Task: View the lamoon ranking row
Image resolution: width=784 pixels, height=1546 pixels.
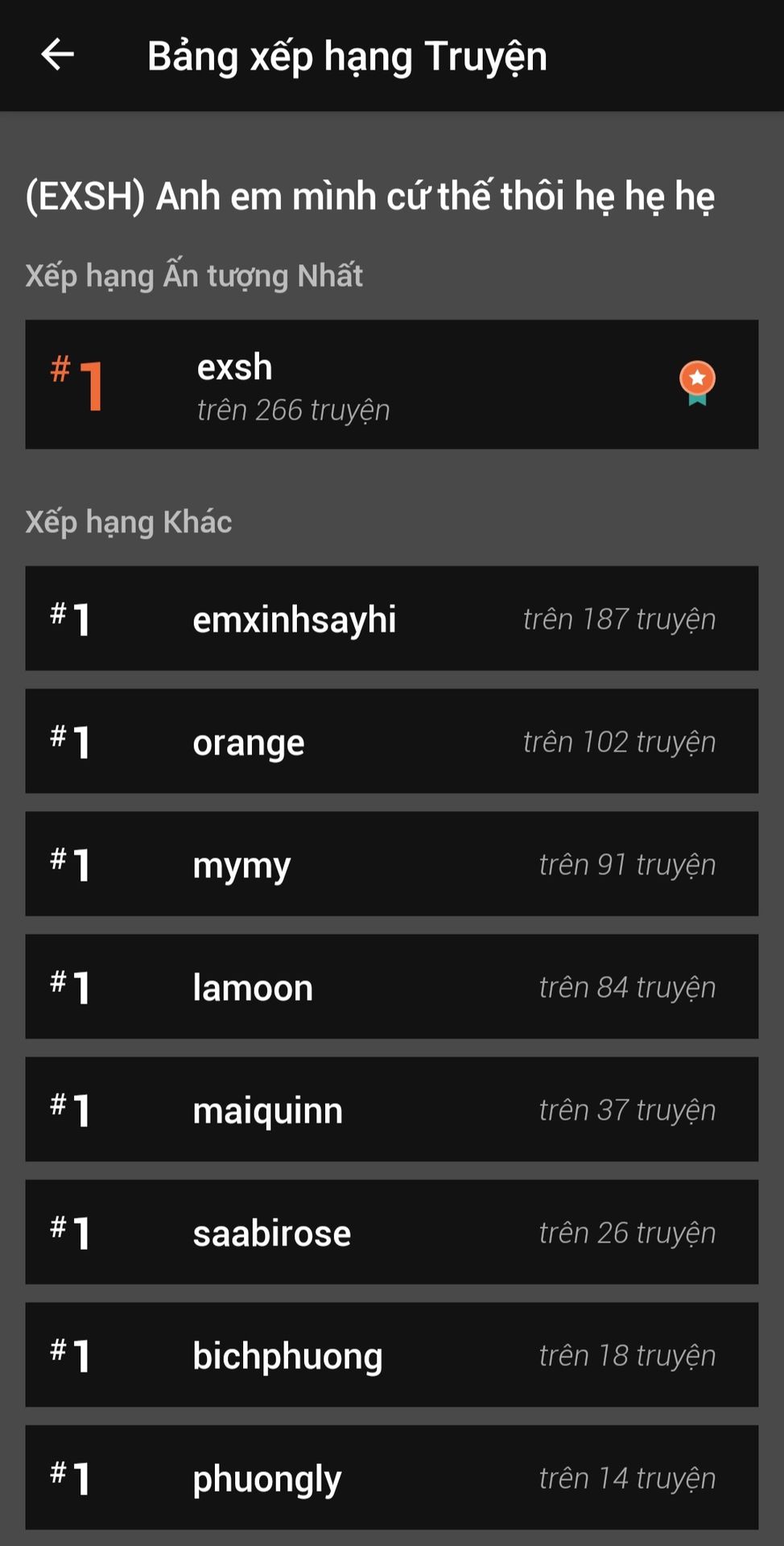Action: coord(391,986)
